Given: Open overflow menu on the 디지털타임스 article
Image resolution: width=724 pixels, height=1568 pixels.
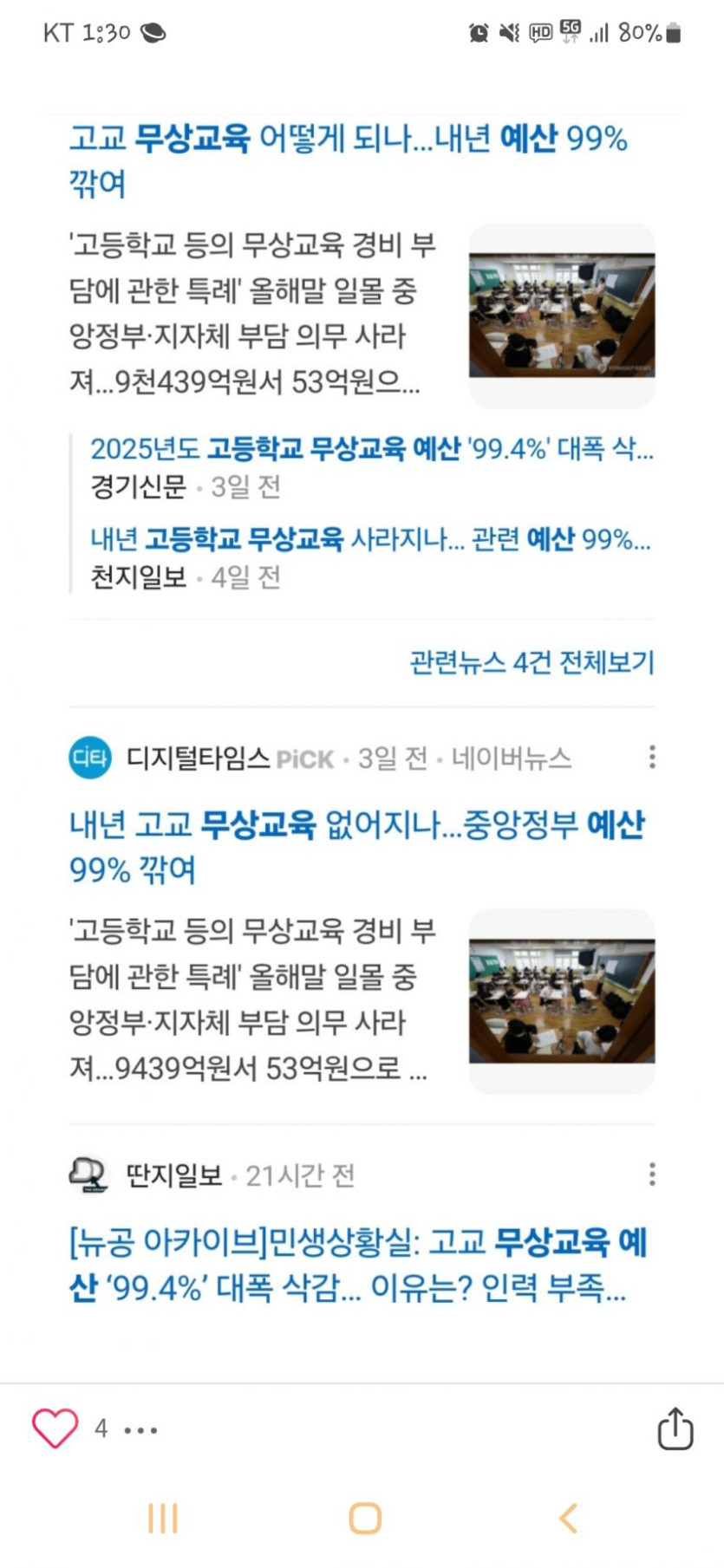Looking at the screenshot, I should 652,758.
